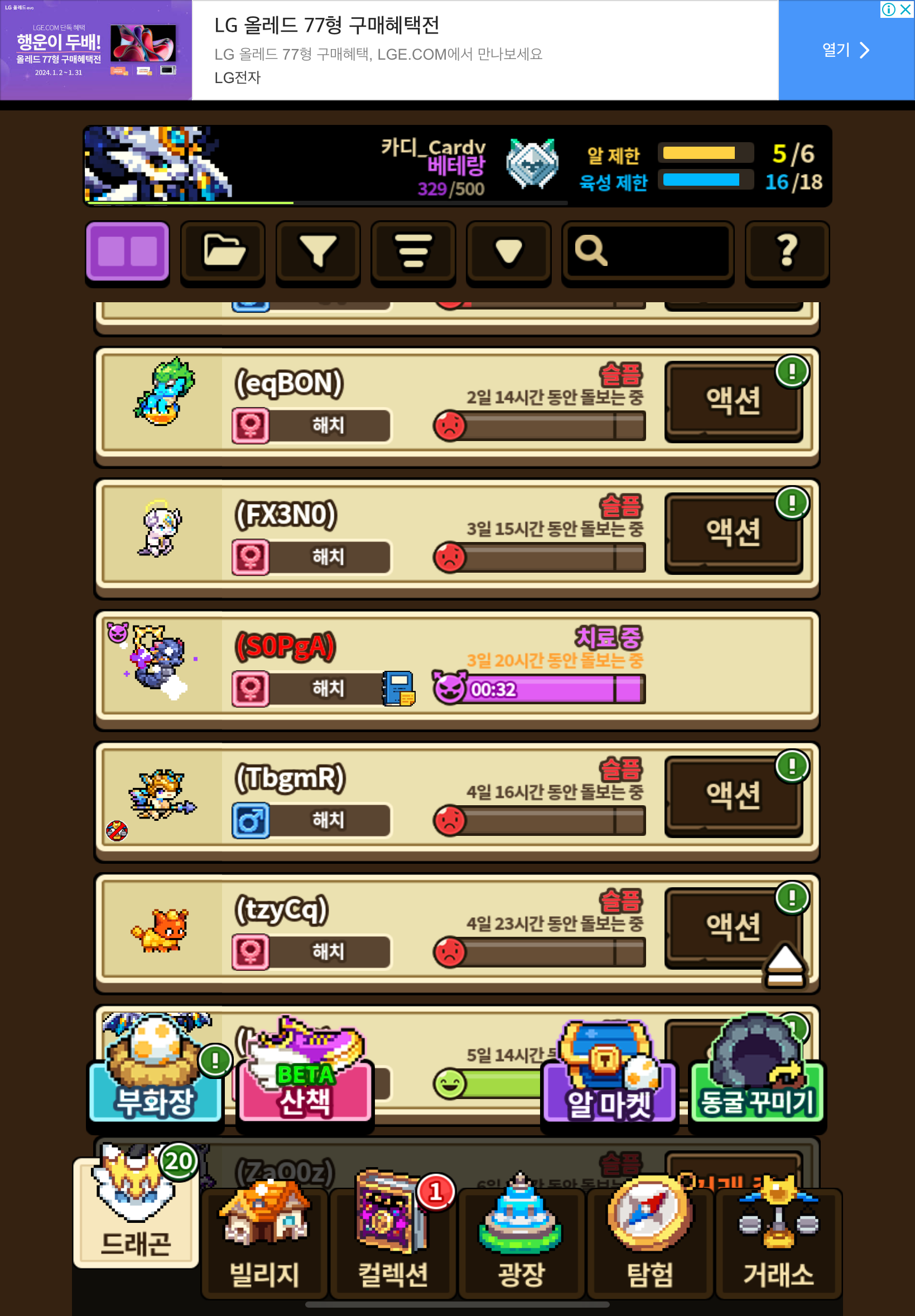The image size is (915, 1316).
Task: Tap 액션 for dragon eqBON
Action: 733,400
